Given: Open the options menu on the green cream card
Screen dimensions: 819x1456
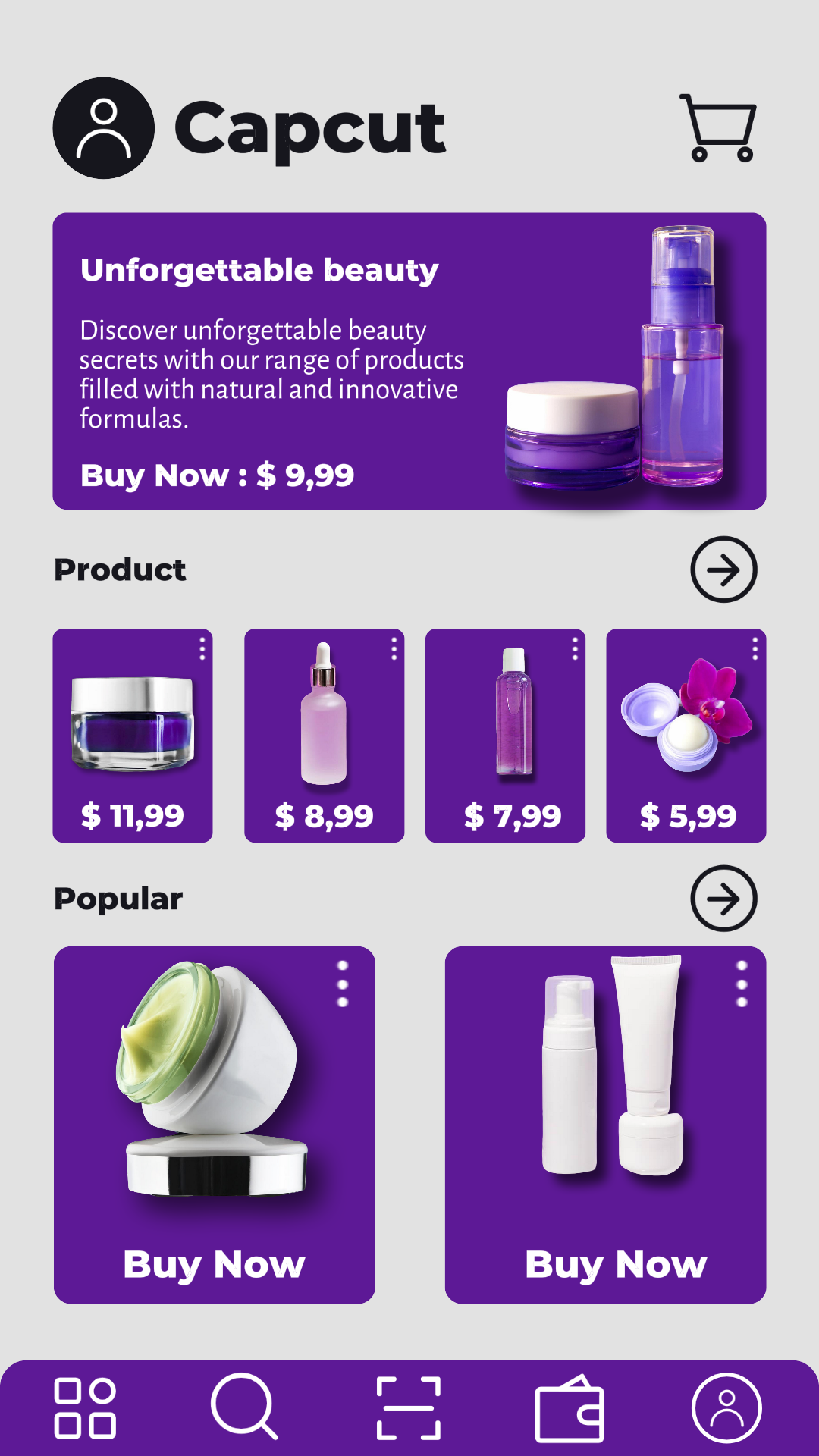Looking at the screenshot, I should (343, 984).
